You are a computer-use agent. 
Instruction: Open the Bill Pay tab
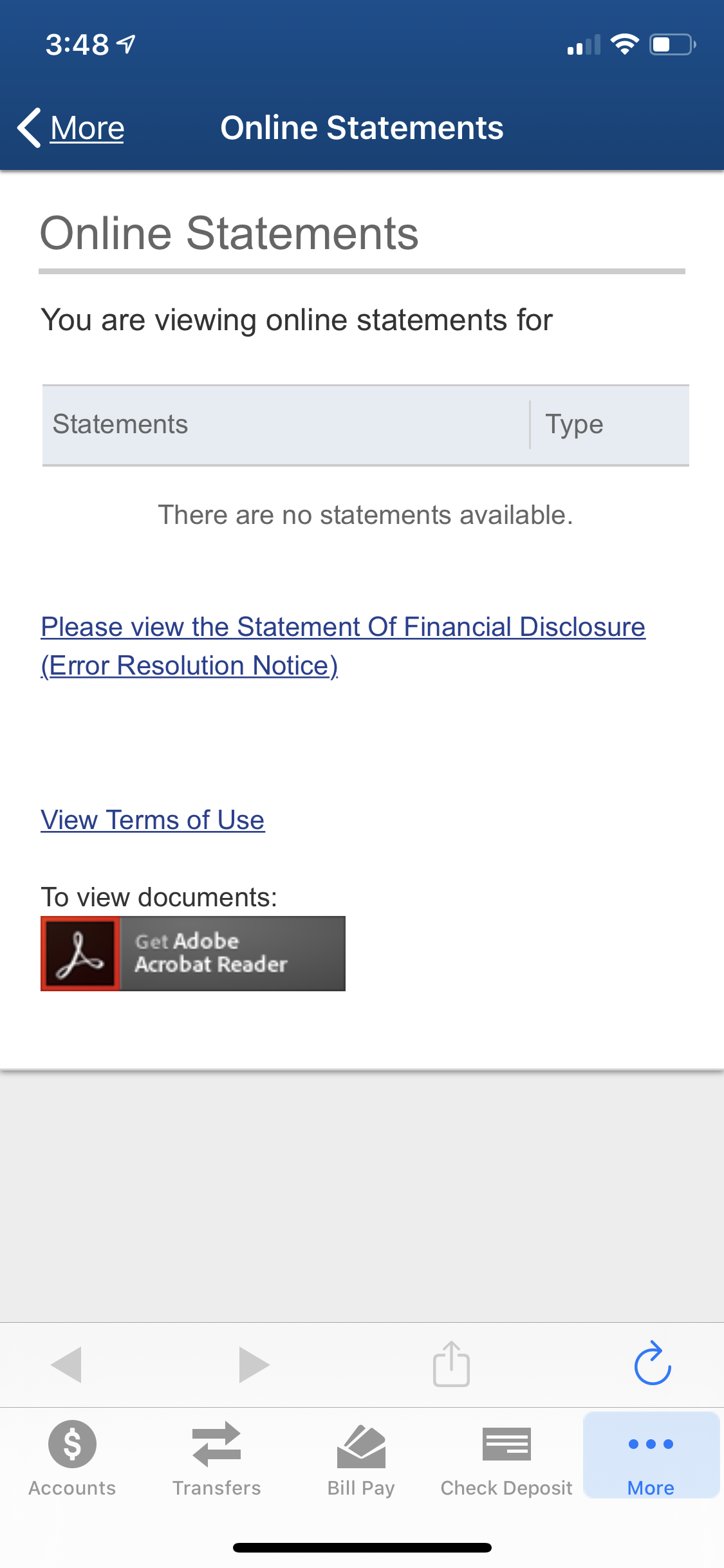tap(361, 1458)
